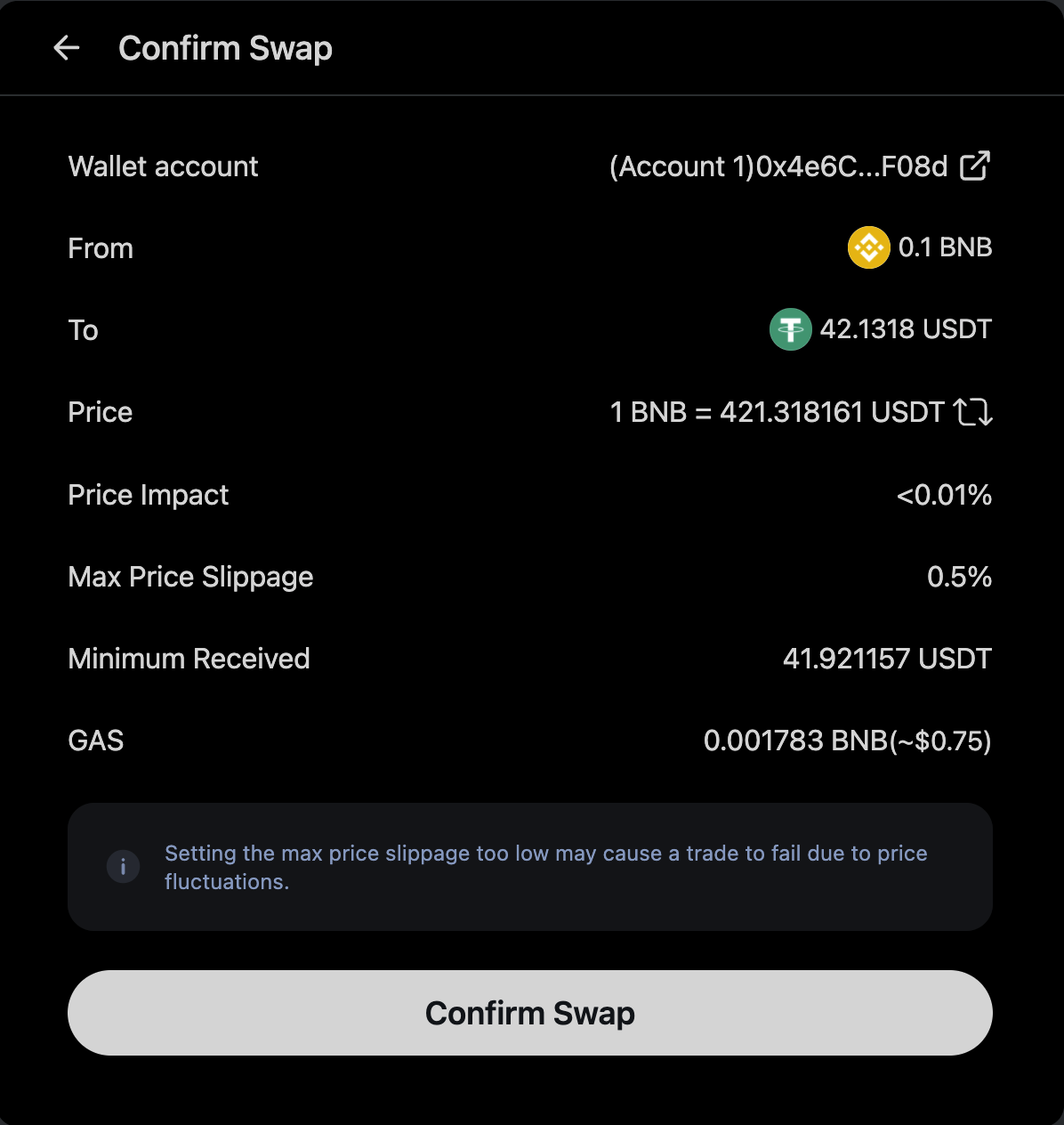Tap the Confirm Swap button
This screenshot has height=1125, width=1064.
(x=530, y=1013)
